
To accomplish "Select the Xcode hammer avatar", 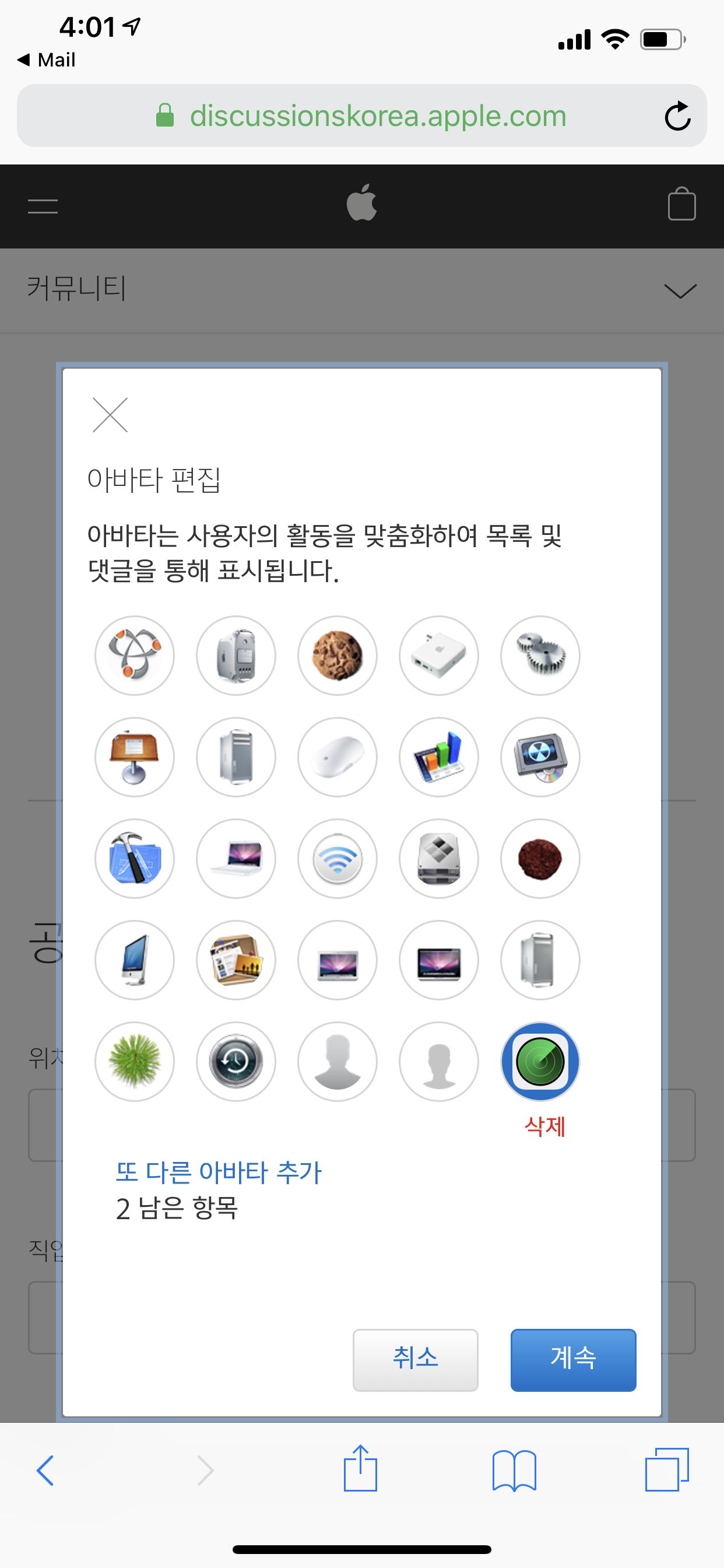I will click(135, 858).
